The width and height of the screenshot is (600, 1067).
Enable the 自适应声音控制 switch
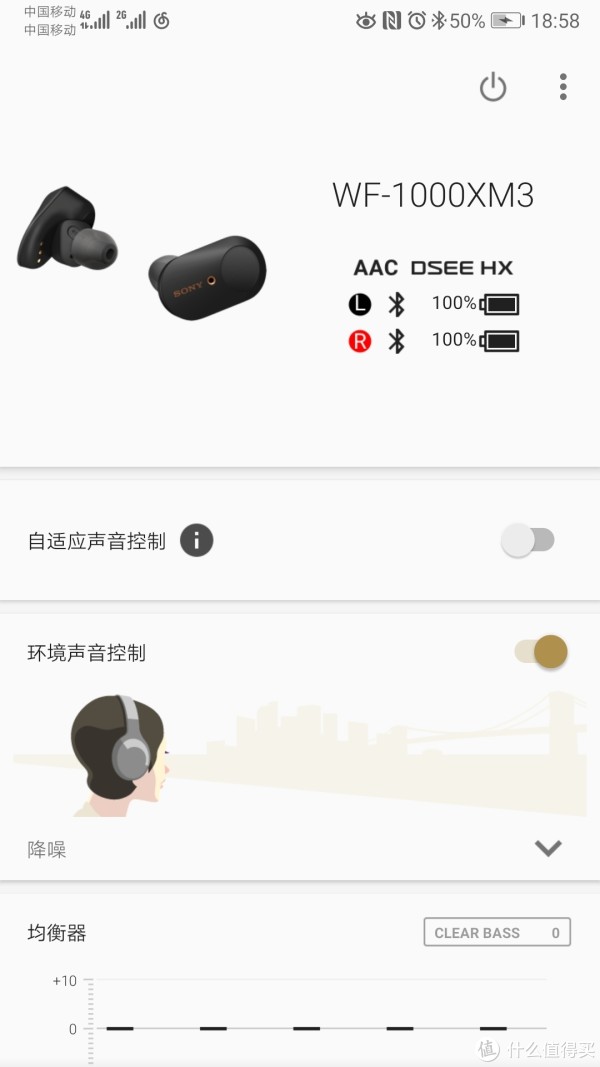point(528,541)
